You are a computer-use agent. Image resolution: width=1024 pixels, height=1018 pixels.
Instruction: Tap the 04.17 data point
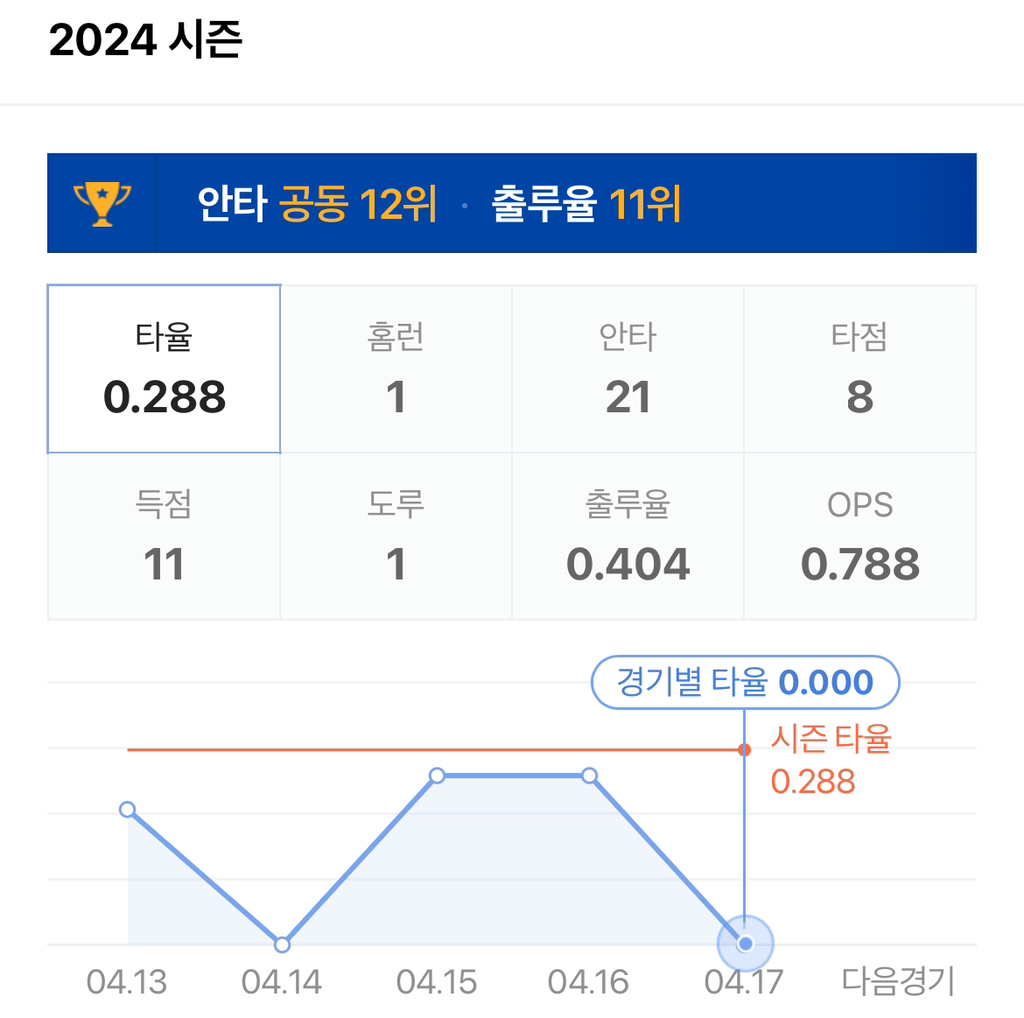point(745,943)
